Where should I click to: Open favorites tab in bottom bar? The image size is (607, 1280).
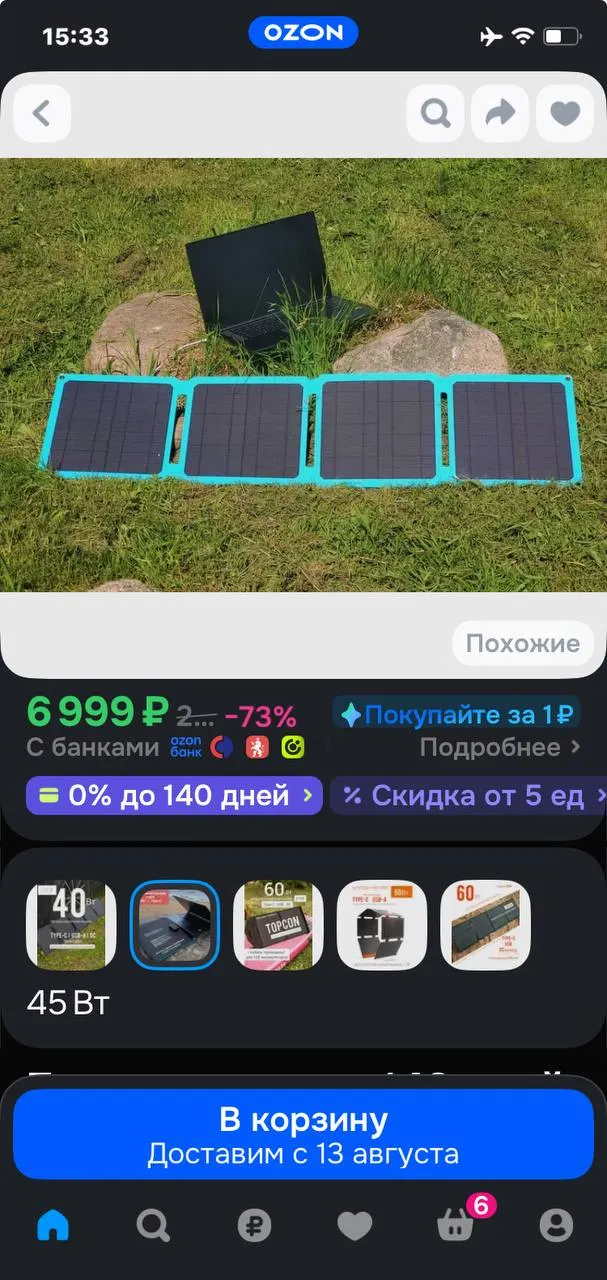[354, 1224]
